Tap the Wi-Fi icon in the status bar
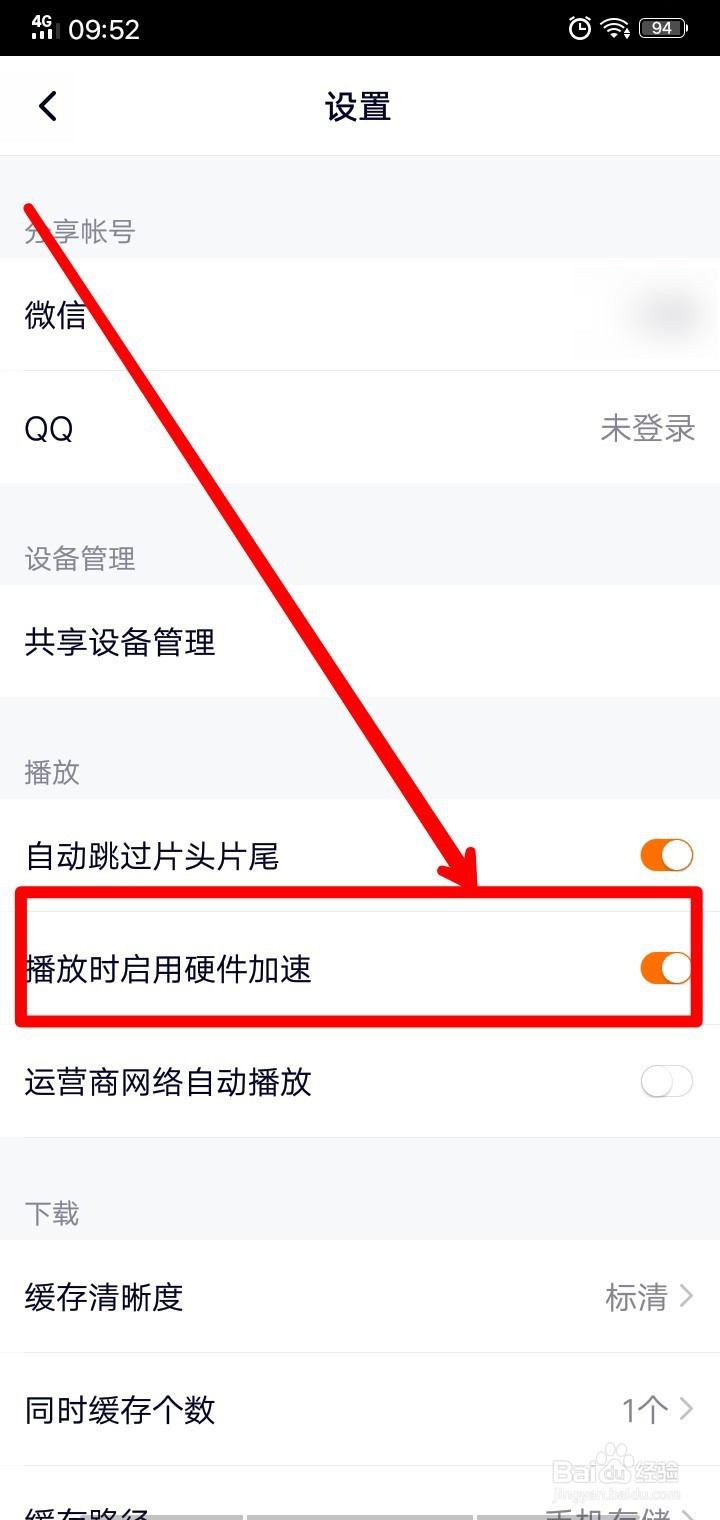The height and width of the screenshot is (1520, 720). (x=615, y=28)
